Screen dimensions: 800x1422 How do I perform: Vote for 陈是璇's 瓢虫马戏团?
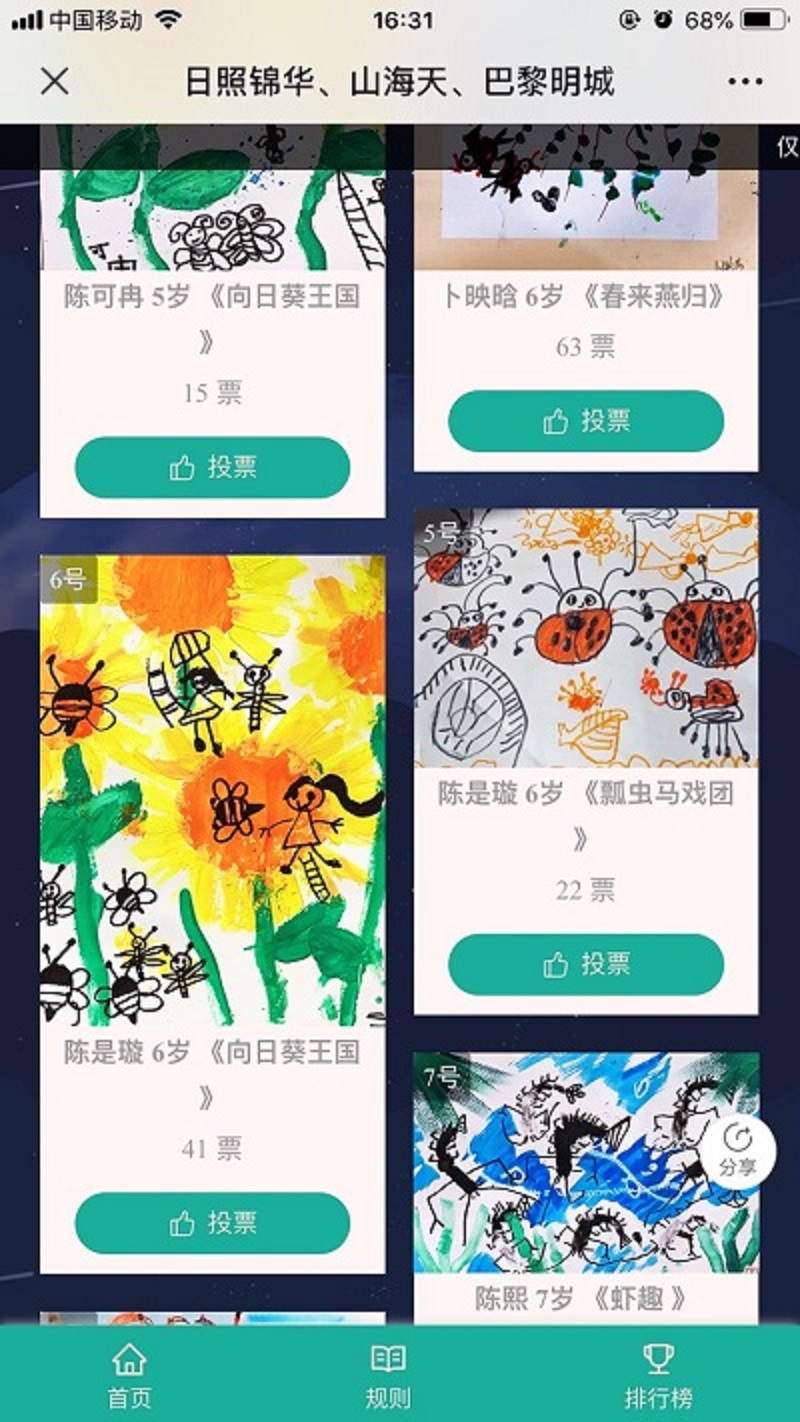point(585,964)
